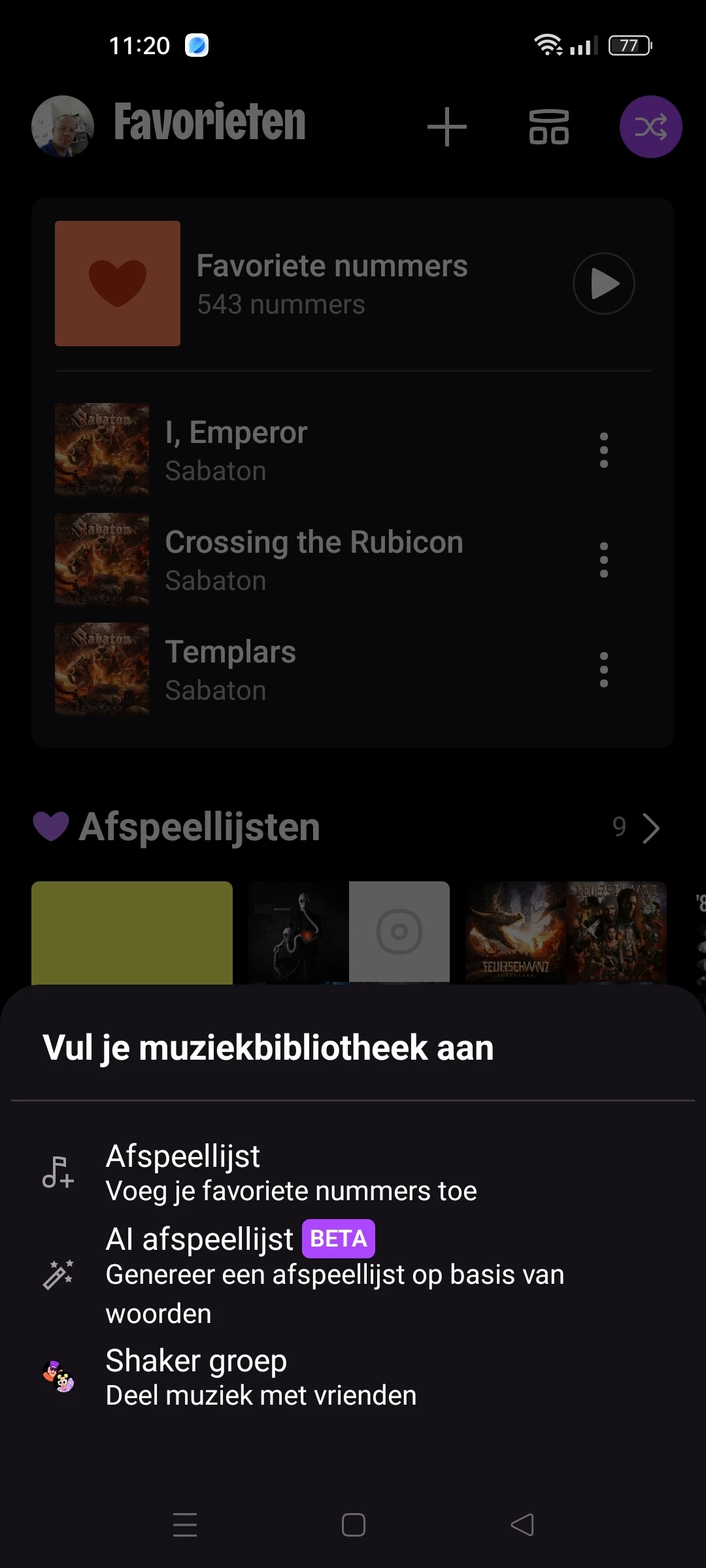Start a Shaker groep with friends
Screen dimensions: 706x1568
coord(261,1377)
